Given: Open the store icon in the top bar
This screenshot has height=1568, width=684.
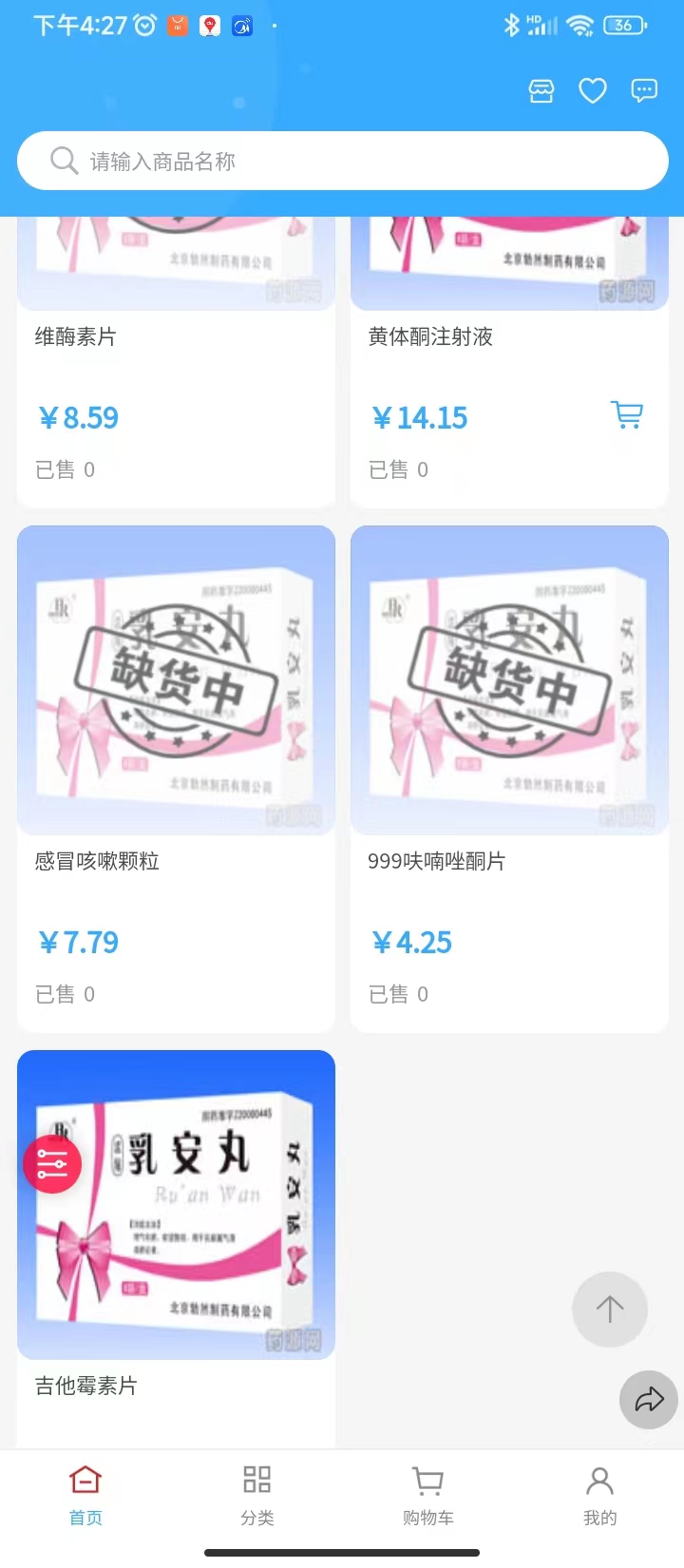Looking at the screenshot, I should (541, 90).
